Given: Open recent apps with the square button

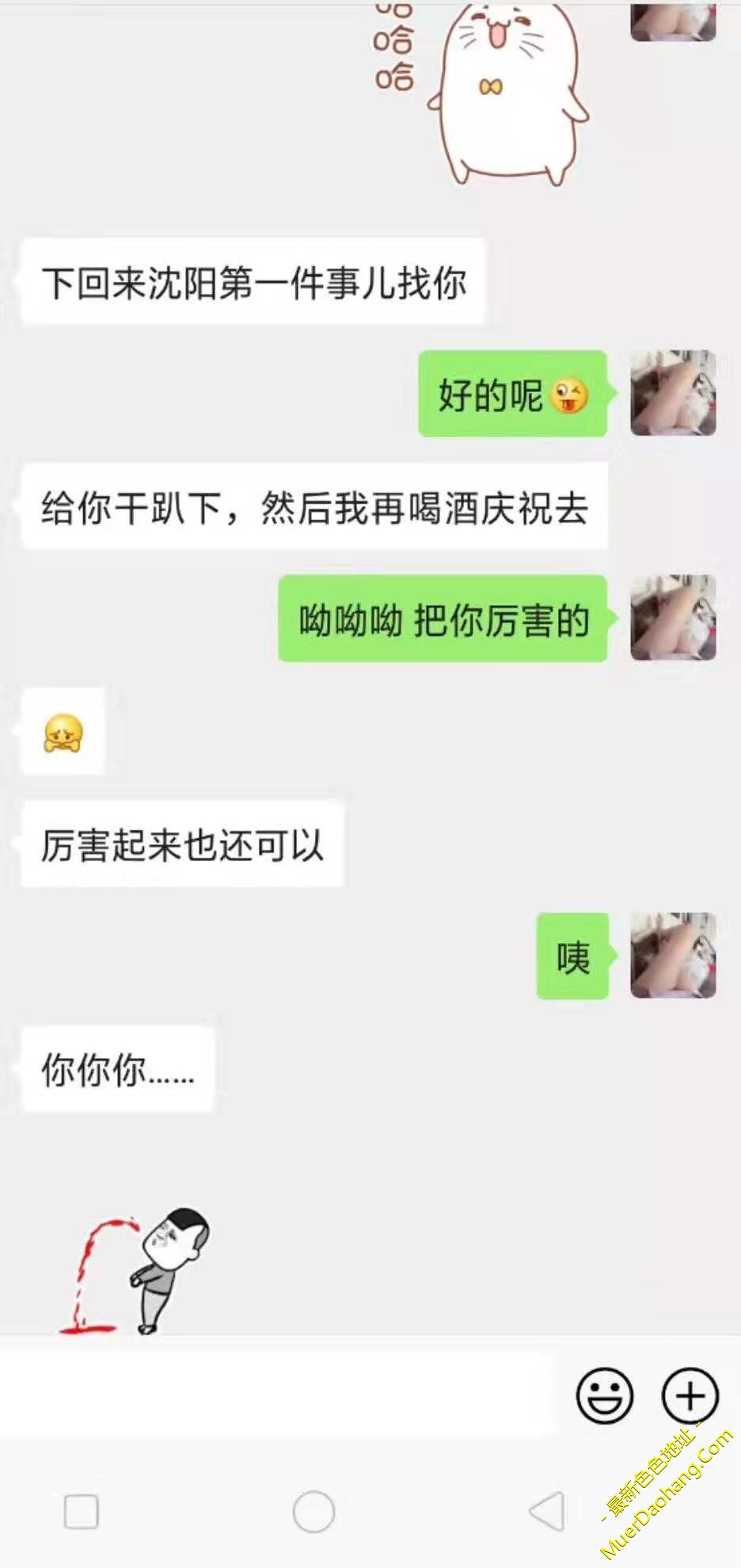Looking at the screenshot, I should click(81, 1512).
